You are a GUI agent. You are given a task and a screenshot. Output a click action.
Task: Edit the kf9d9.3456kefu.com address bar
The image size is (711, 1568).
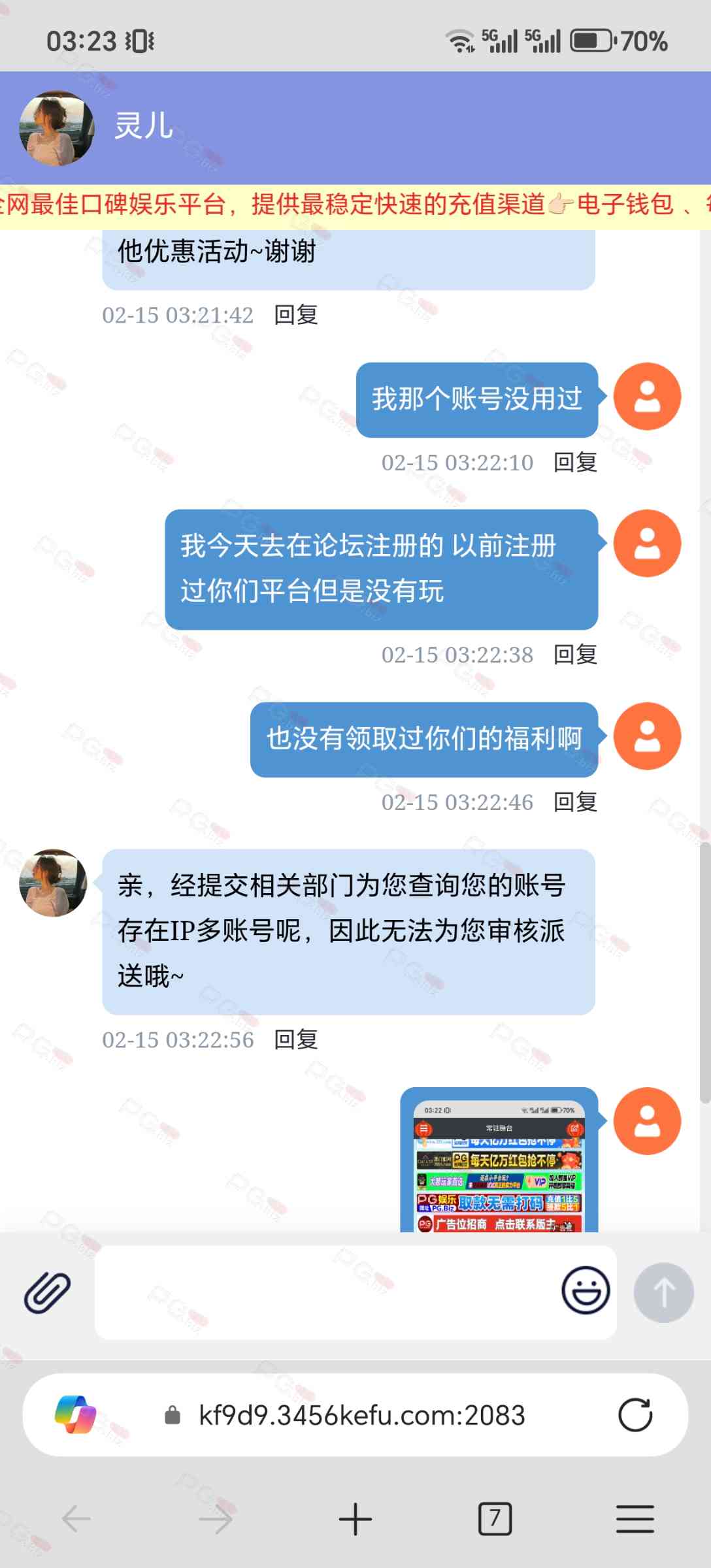(361, 1416)
